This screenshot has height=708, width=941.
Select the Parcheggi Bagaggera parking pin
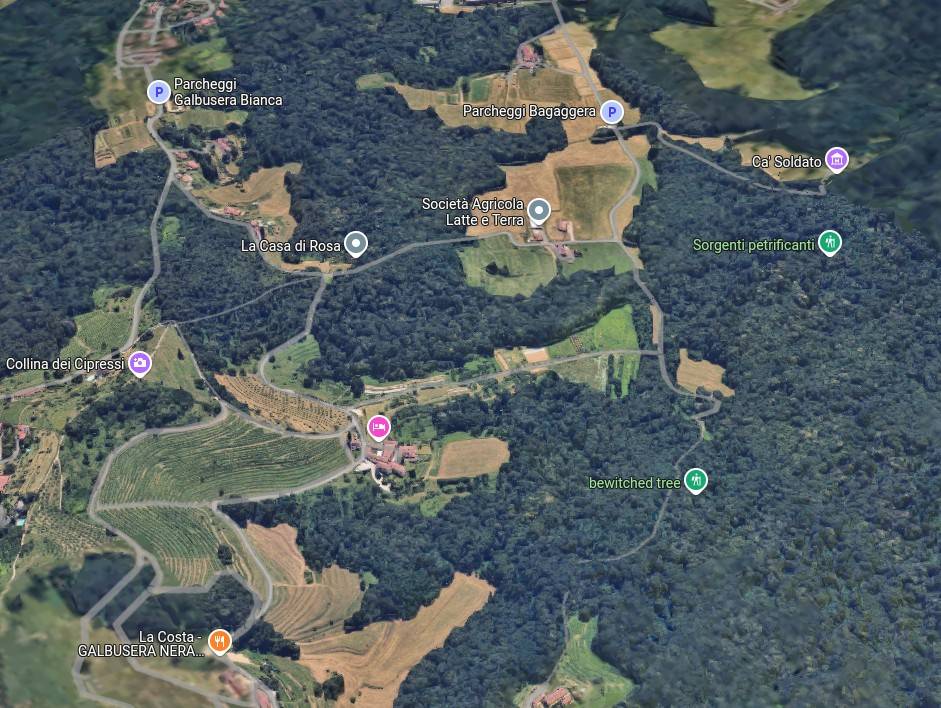(x=612, y=112)
